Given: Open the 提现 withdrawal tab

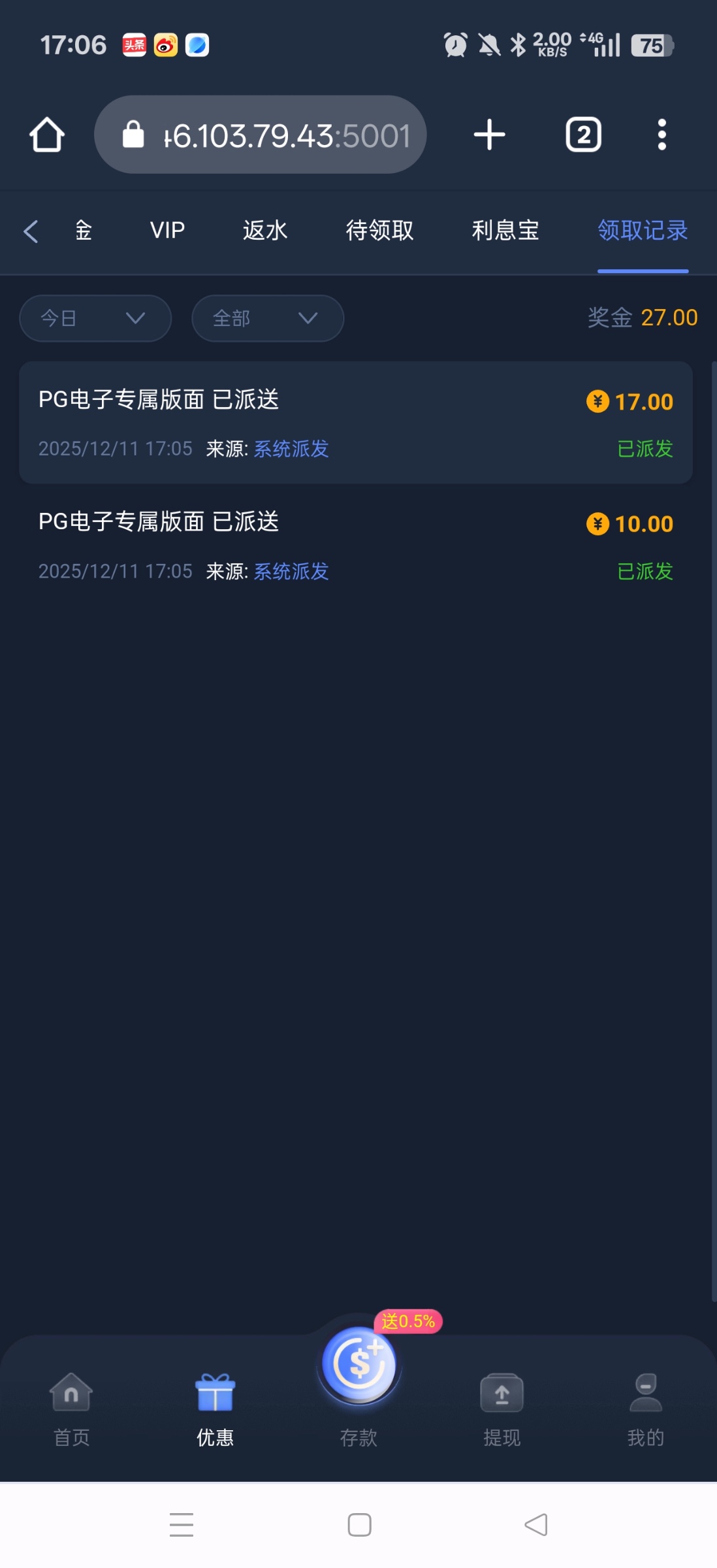Looking at the screenshot, I should pos(502,1409).
